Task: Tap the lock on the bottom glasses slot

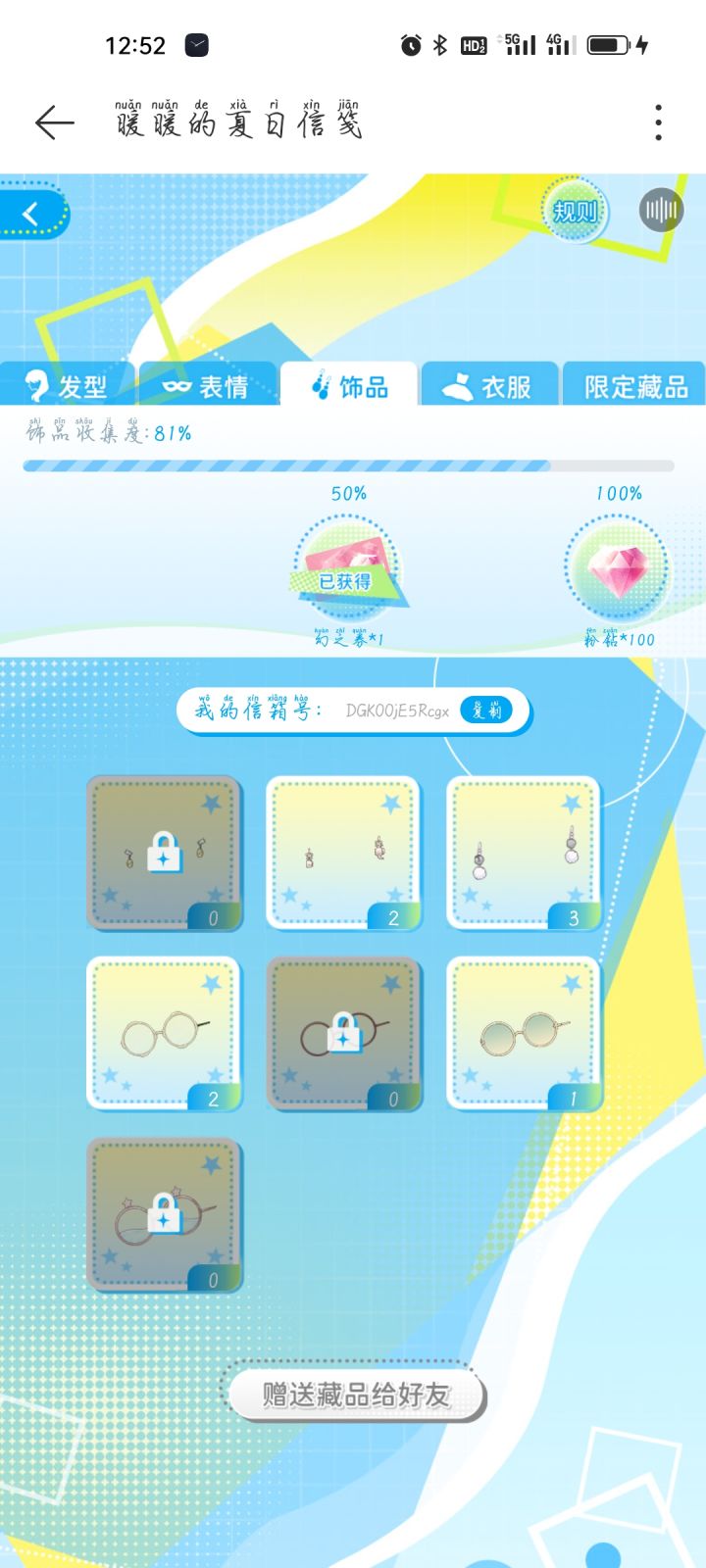Action: pyautogui.click(x=163, y=1212)
